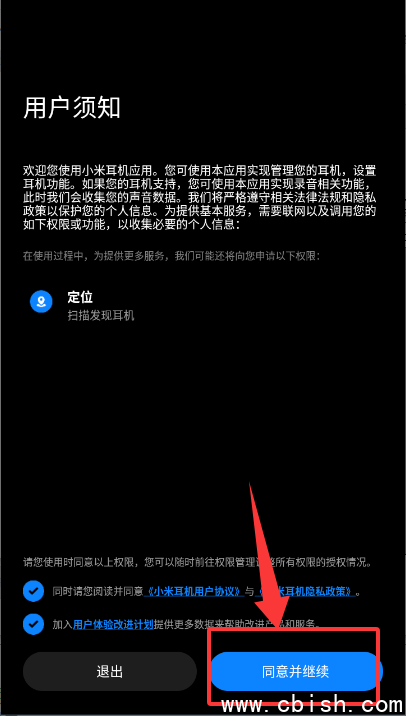Tap 同意并继续 to agree and continue
Viewport: 406px width, 716px height.
coord(295,671)
